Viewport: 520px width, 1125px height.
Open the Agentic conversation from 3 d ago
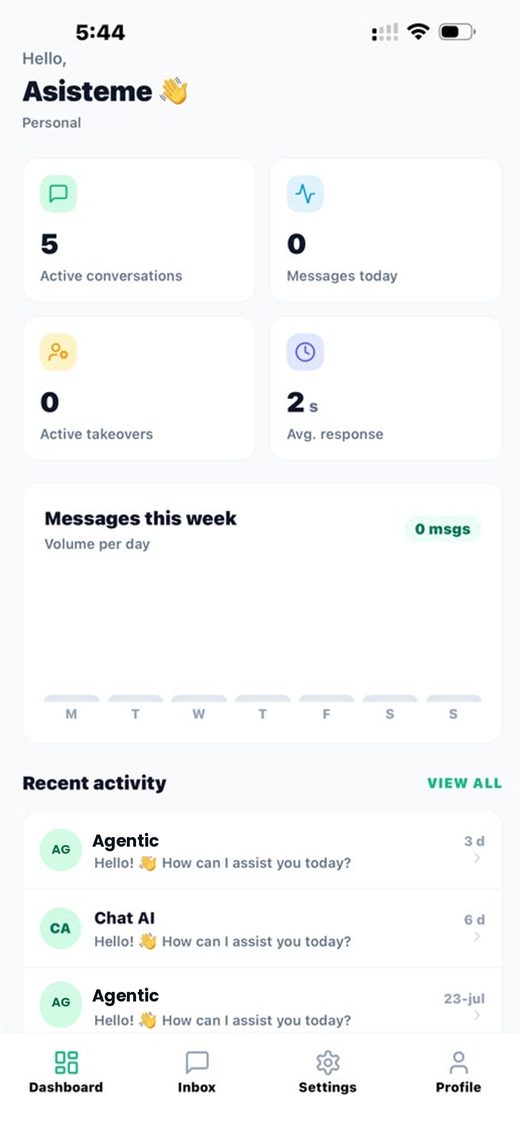click(263, 850)
